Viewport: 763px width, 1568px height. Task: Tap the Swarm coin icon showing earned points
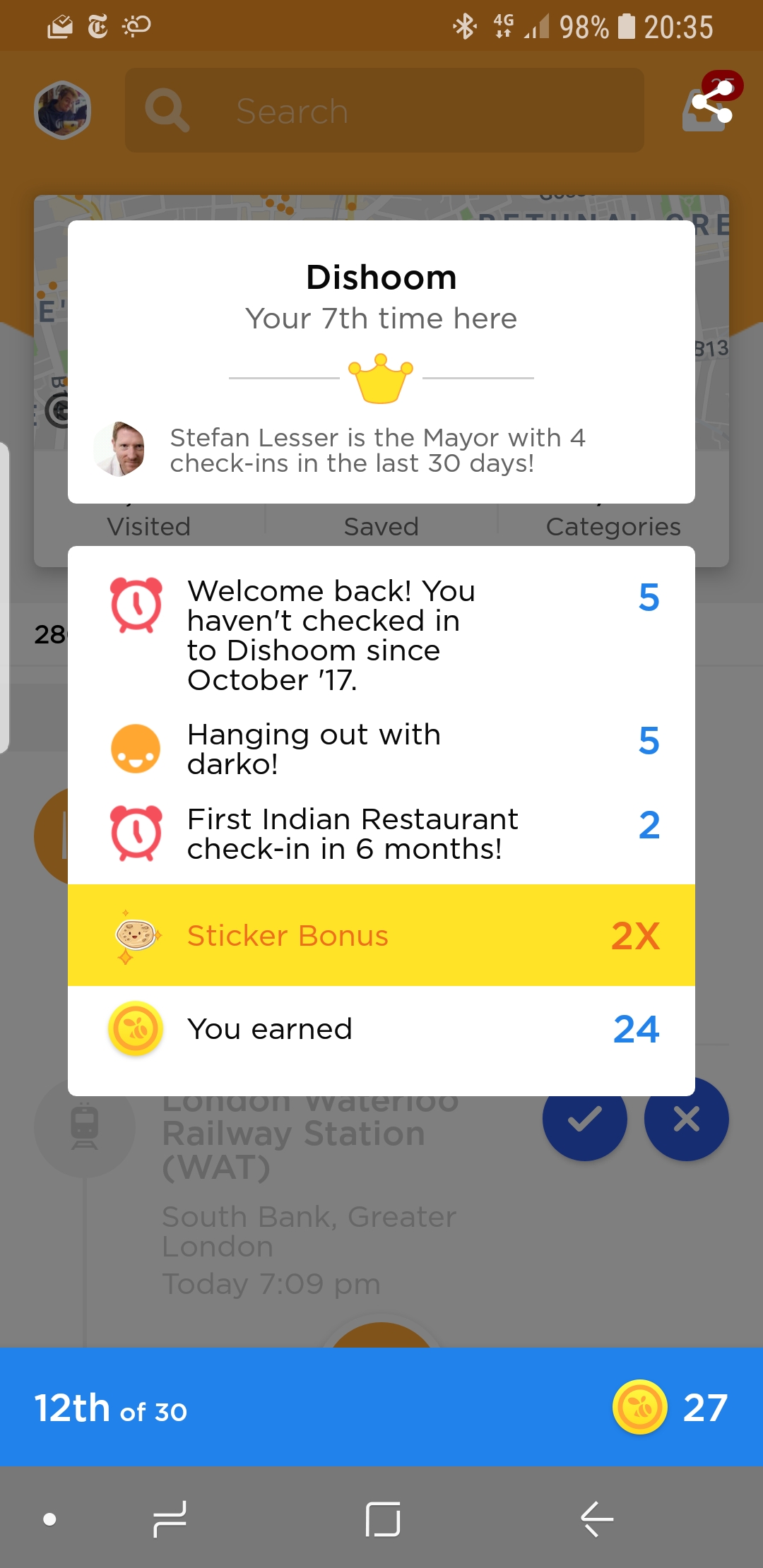(x=136, y=1028)
